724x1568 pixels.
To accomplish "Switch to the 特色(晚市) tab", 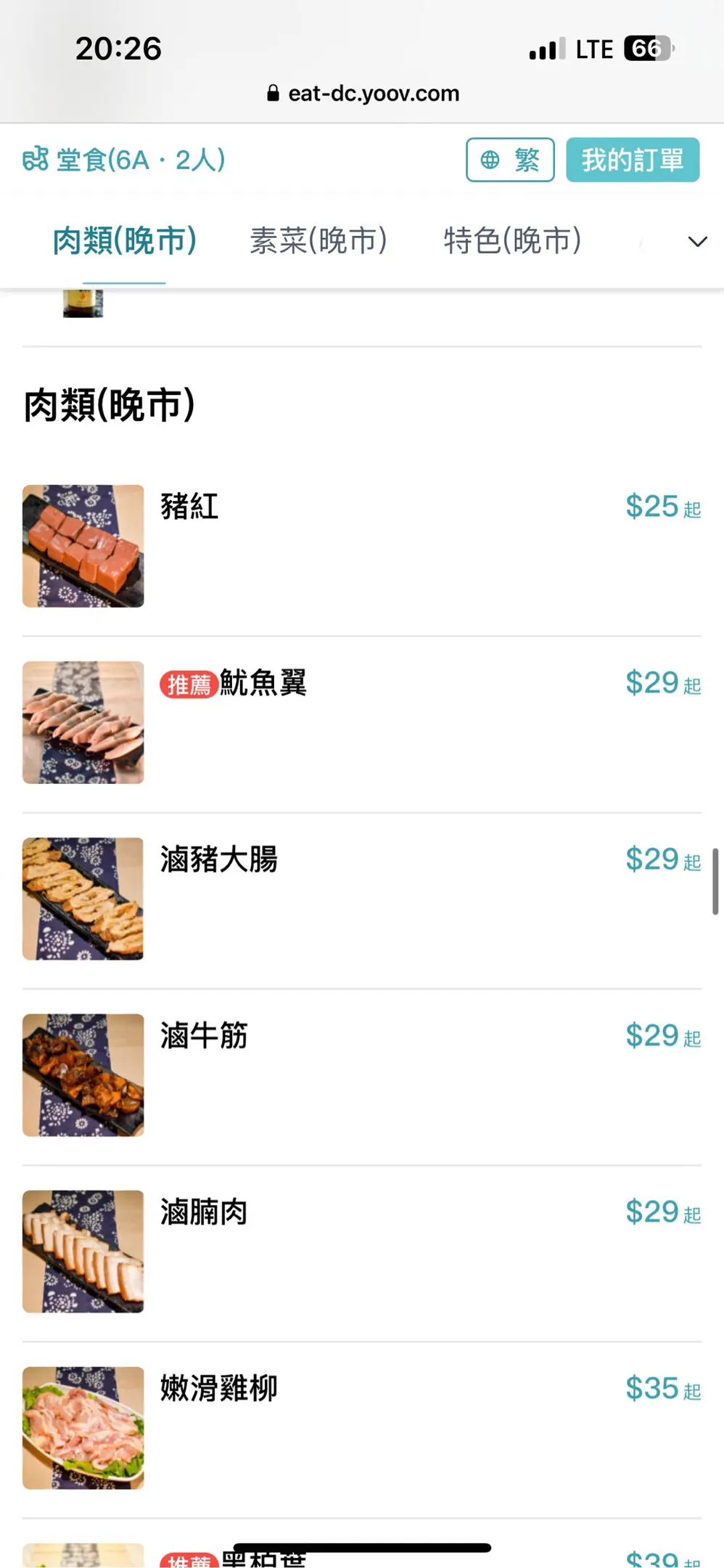I will pyautogui.click(x=512, y=241).
